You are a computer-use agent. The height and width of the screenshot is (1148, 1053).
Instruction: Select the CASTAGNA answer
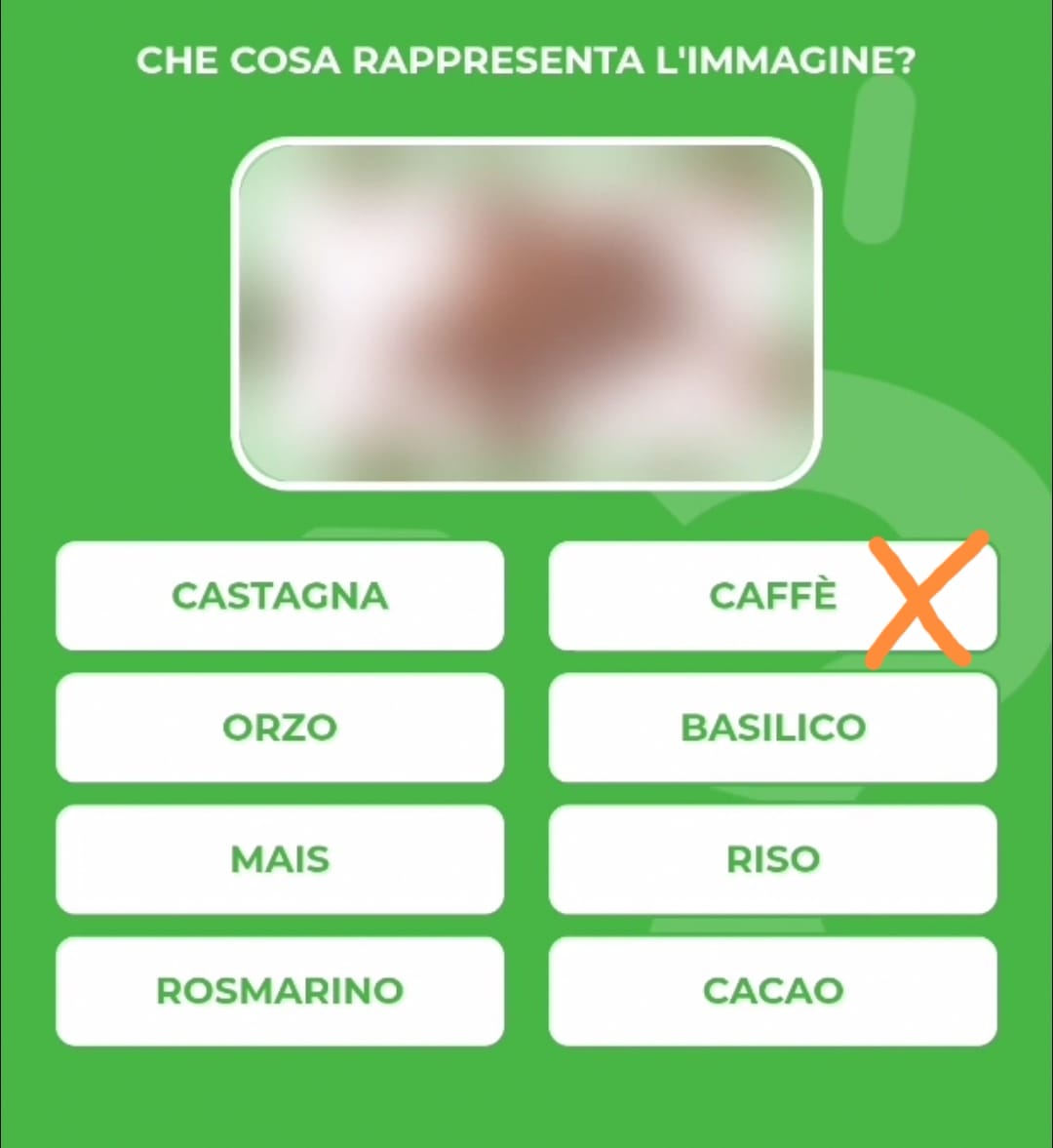[x=280, y=596]
